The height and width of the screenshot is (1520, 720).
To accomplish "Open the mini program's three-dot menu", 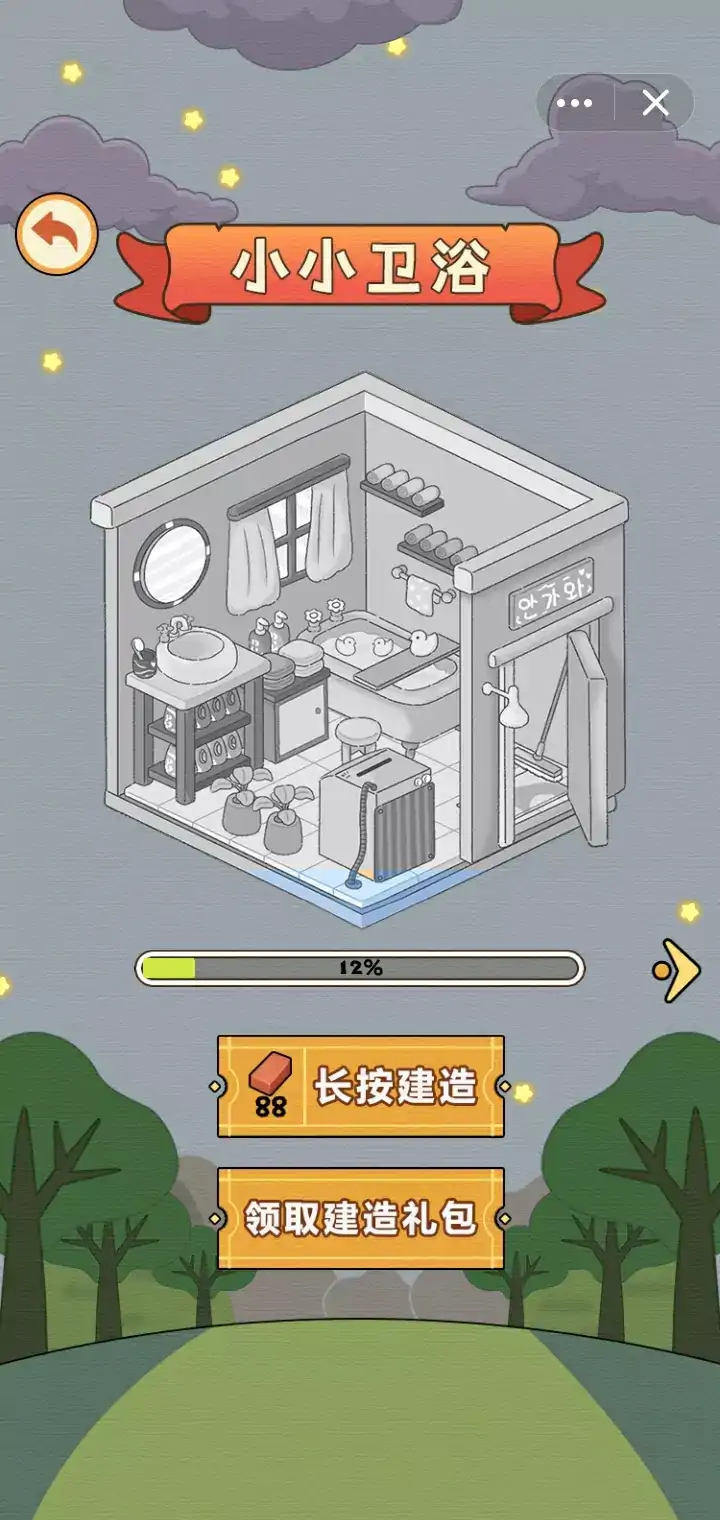I will tap(575, 103).
